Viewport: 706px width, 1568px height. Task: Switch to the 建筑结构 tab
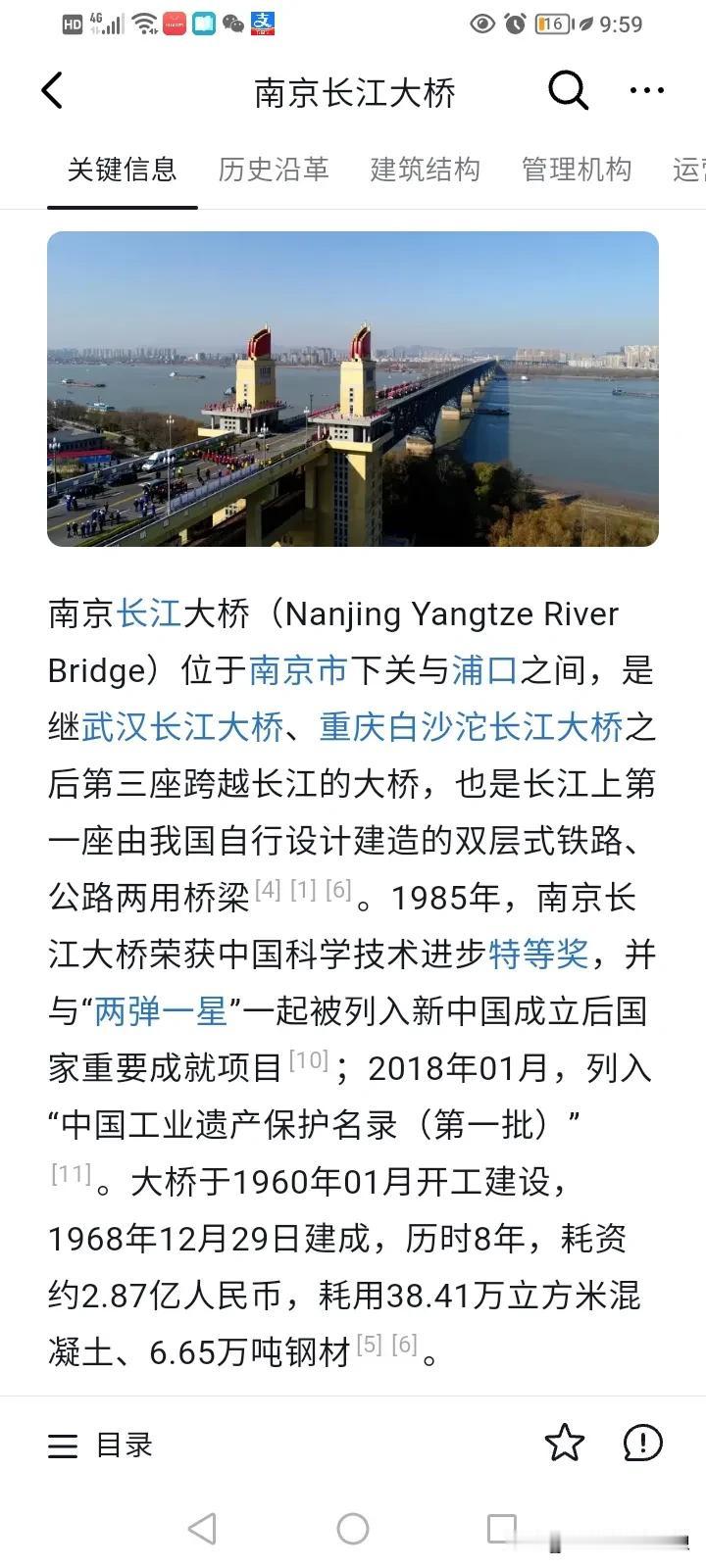coord(425,170)
